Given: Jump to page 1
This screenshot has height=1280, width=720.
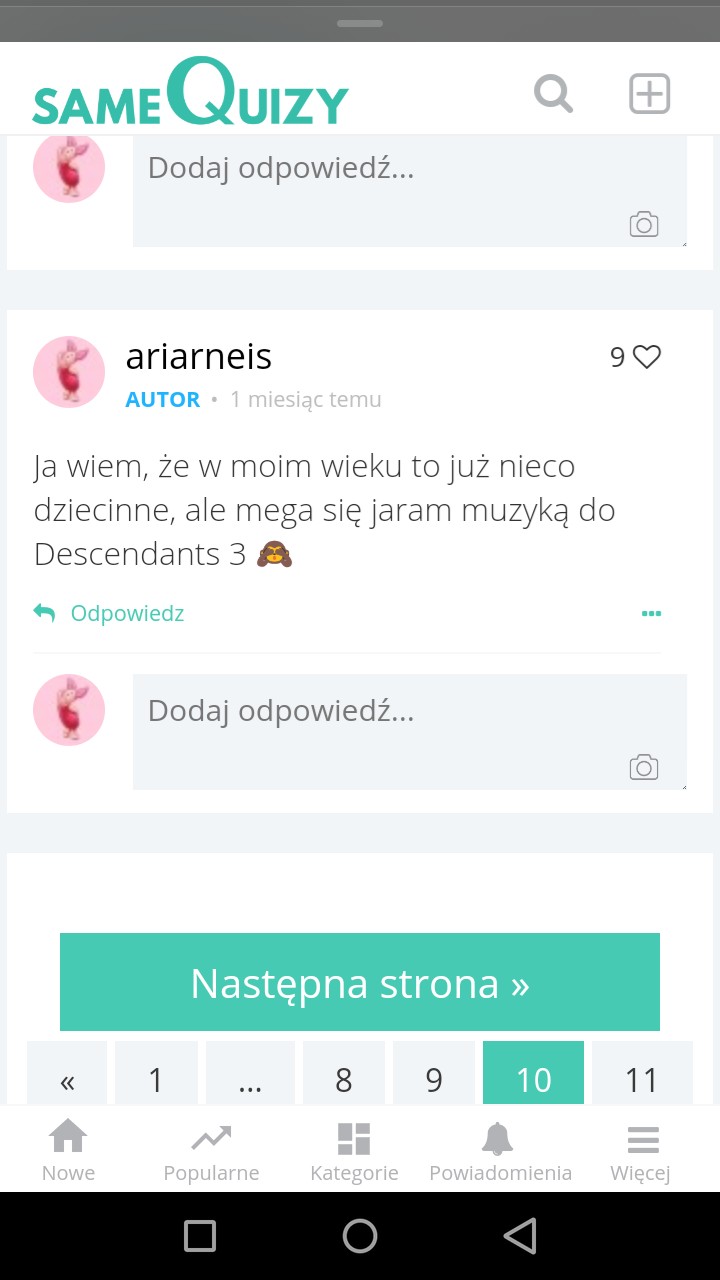Looking at the screenshot, I should pos(156,1078).
